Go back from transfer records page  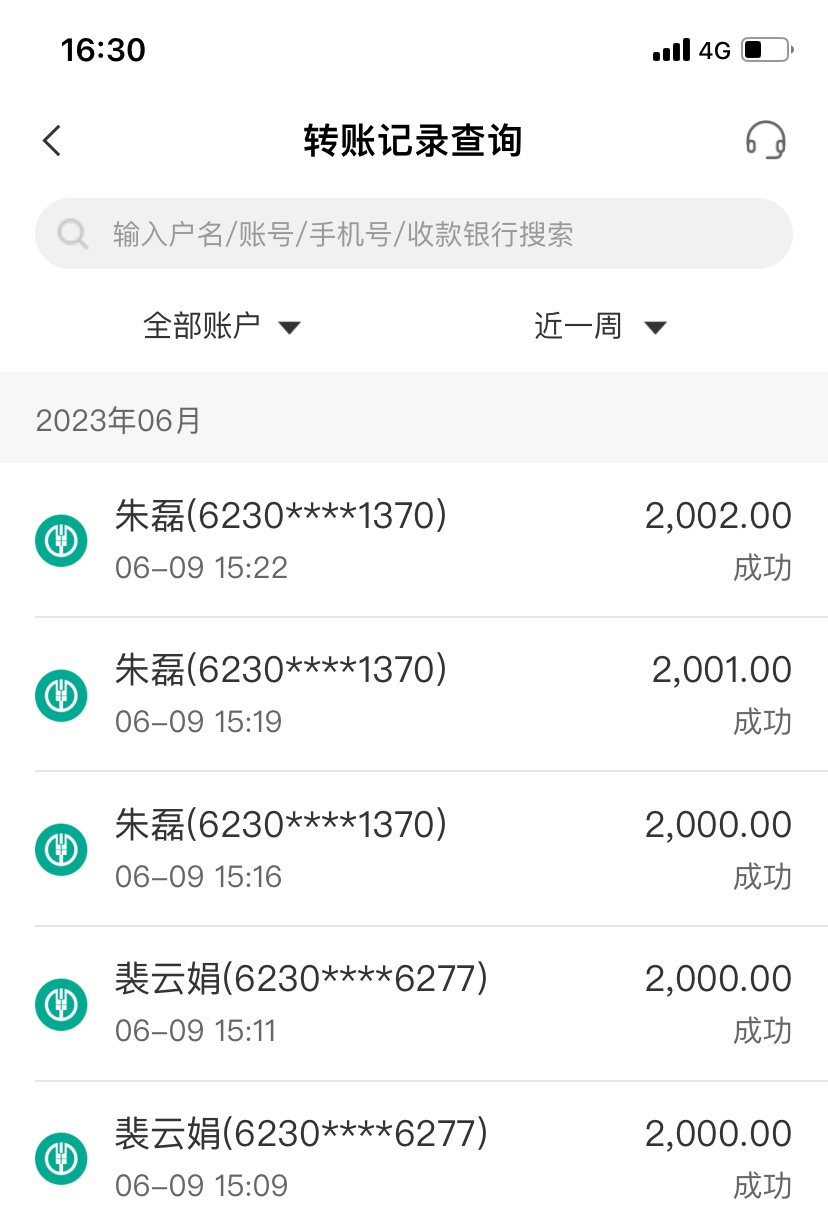[52, 141]
